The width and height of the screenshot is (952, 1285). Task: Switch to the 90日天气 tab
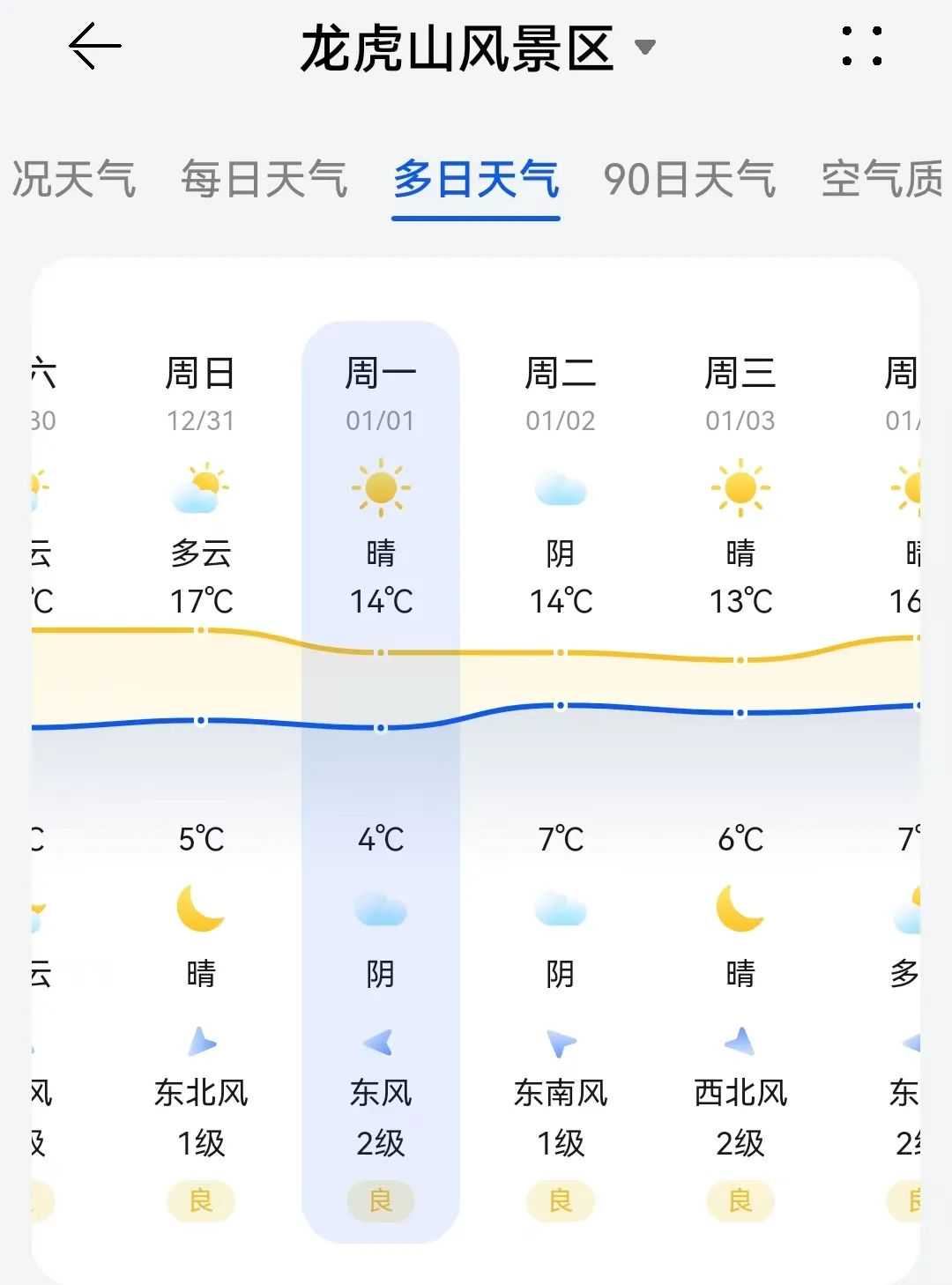click(689, 179)
